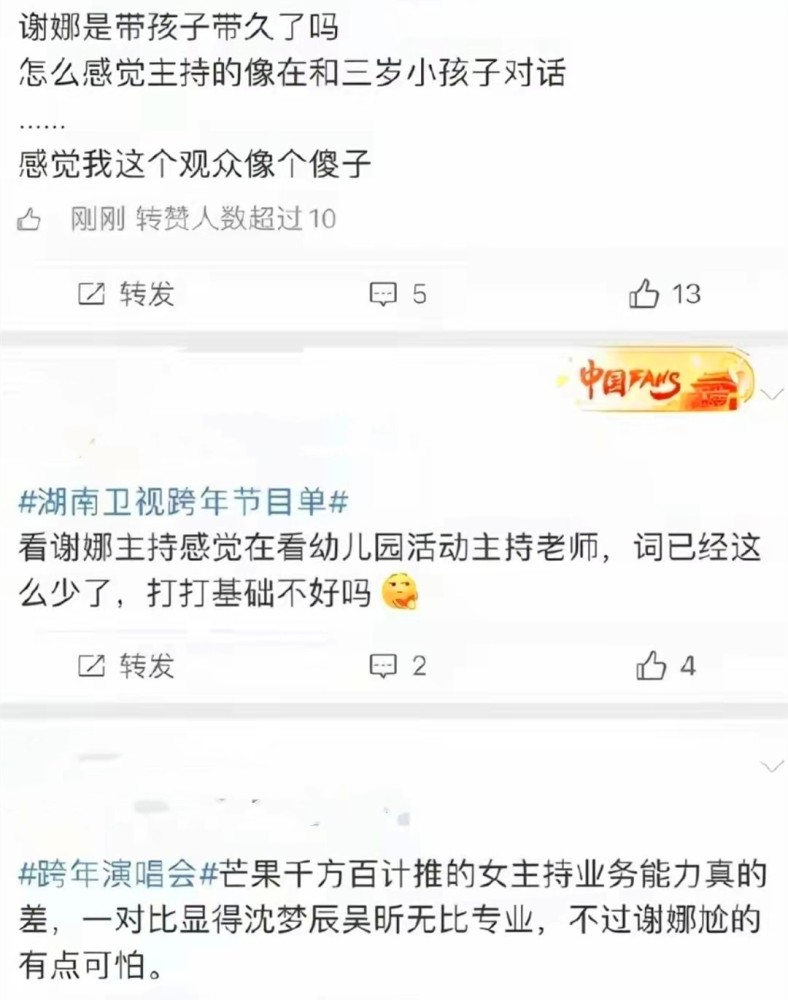The height and width of the screenshot is (1000, 788).
Task: Like the post with 13 likes
Action: 664,294
